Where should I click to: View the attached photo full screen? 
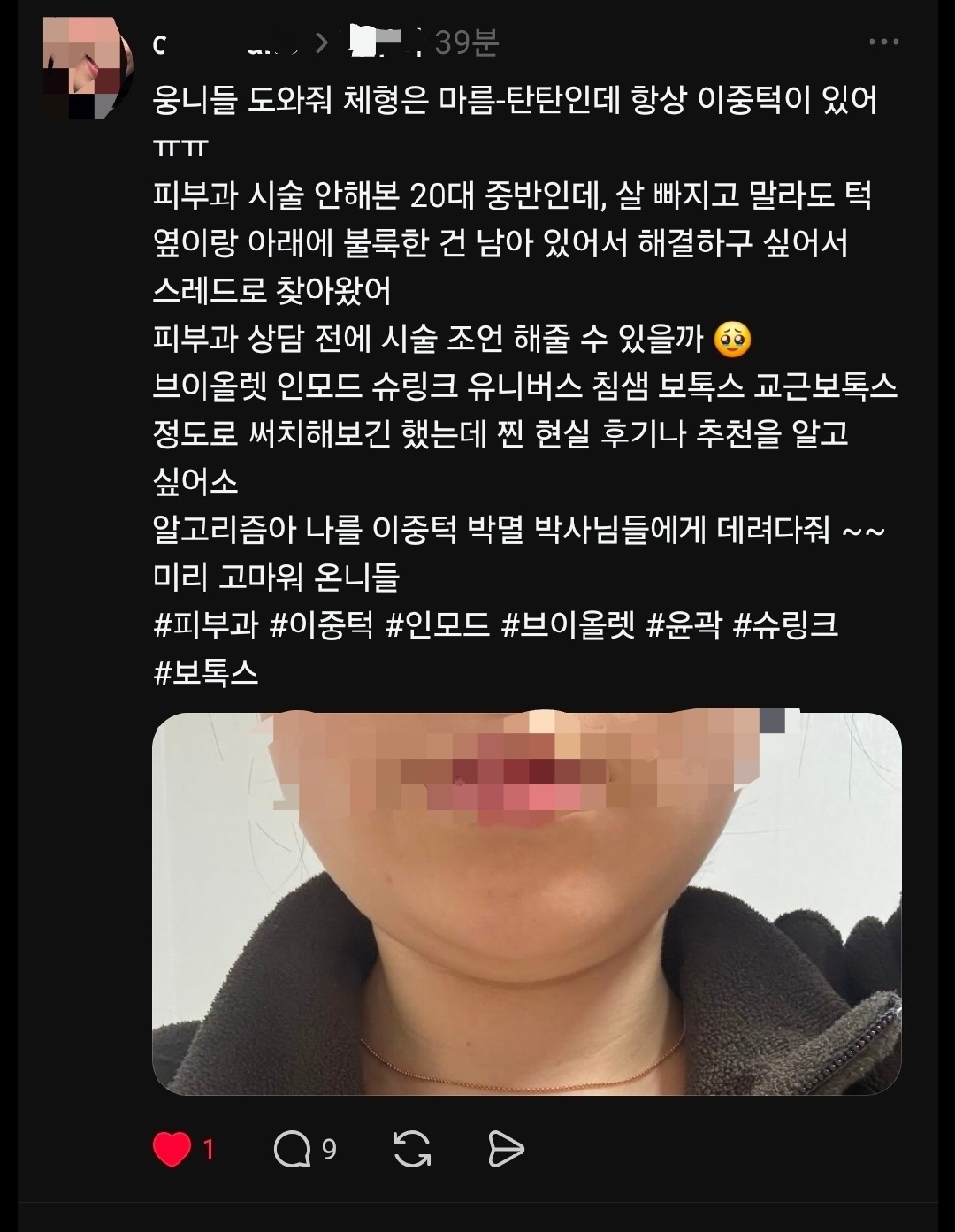pyautogui.click(x=526, y=903)
